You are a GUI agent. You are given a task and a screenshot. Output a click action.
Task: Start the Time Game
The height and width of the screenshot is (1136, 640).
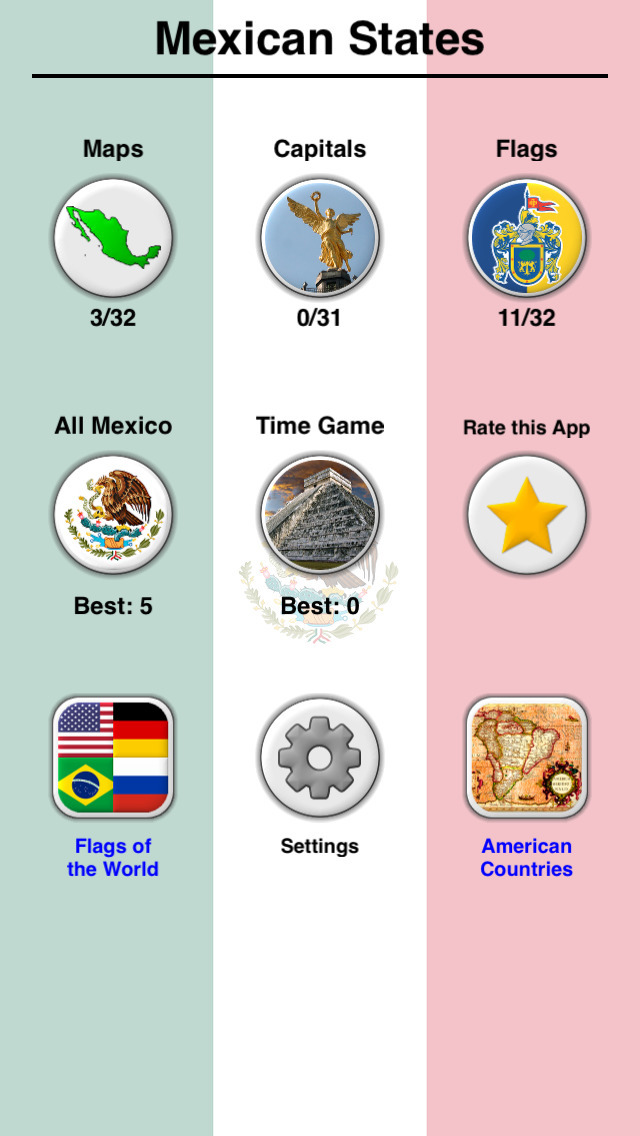click(320, 514)
